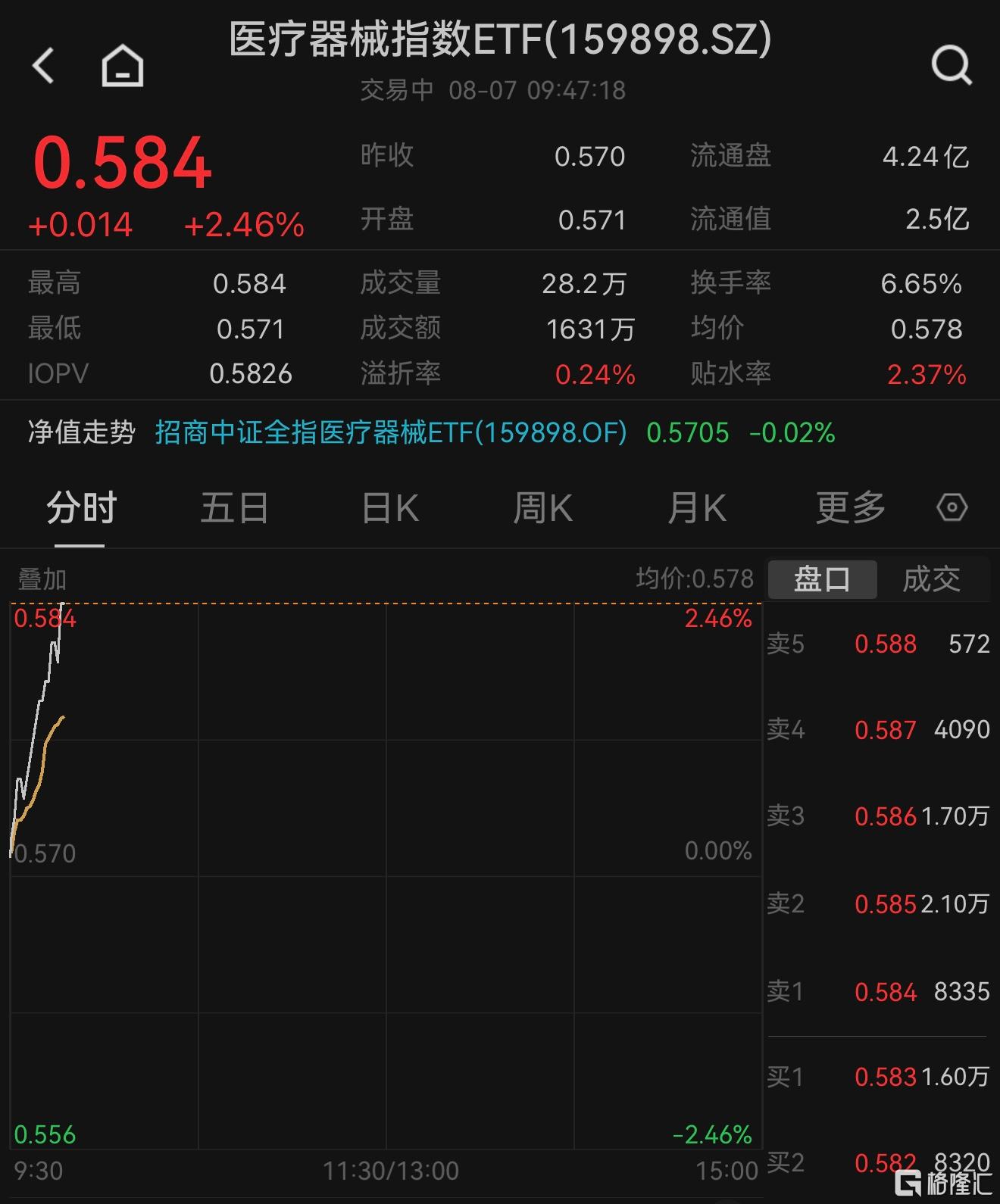Expand the 更多 chart options

(850, 507)
